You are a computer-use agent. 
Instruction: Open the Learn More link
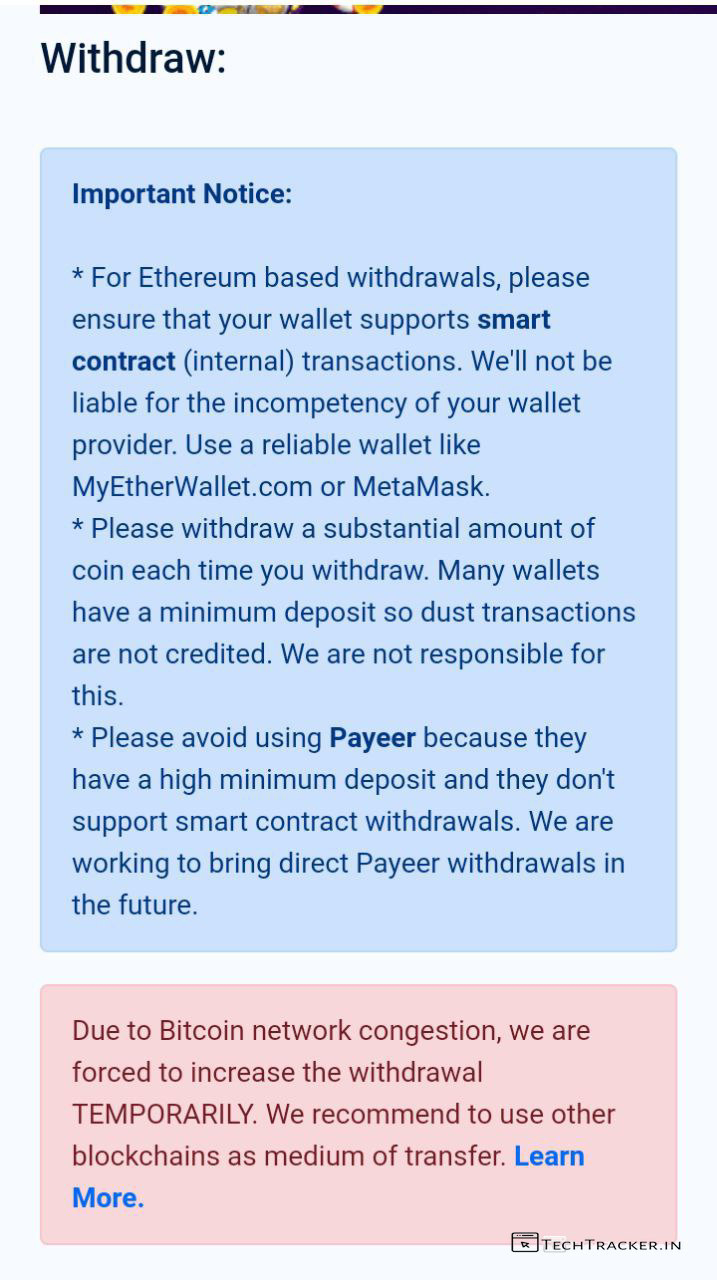548,1156
